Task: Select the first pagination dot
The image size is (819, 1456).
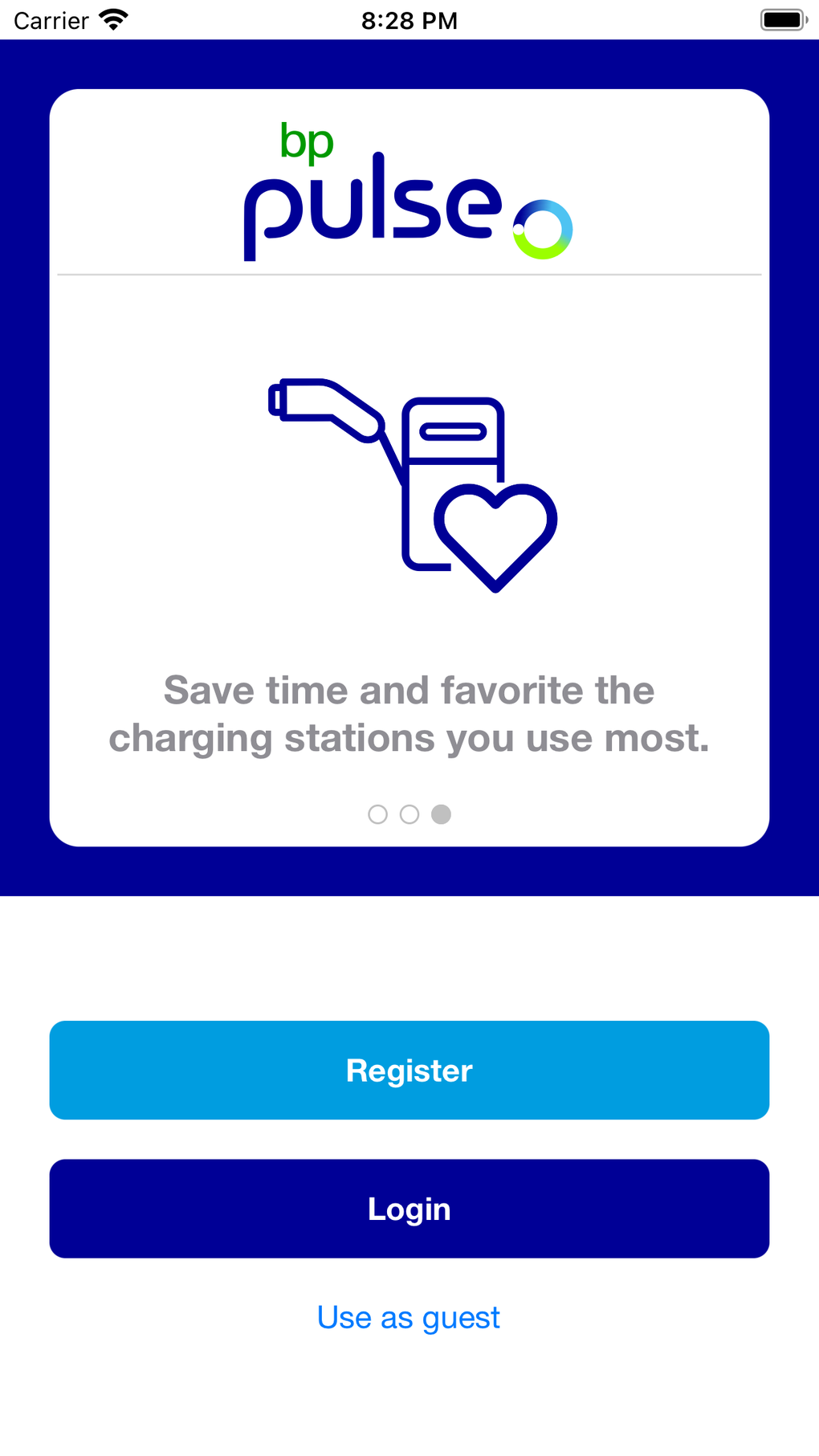Action: click(x=378, y=814)
